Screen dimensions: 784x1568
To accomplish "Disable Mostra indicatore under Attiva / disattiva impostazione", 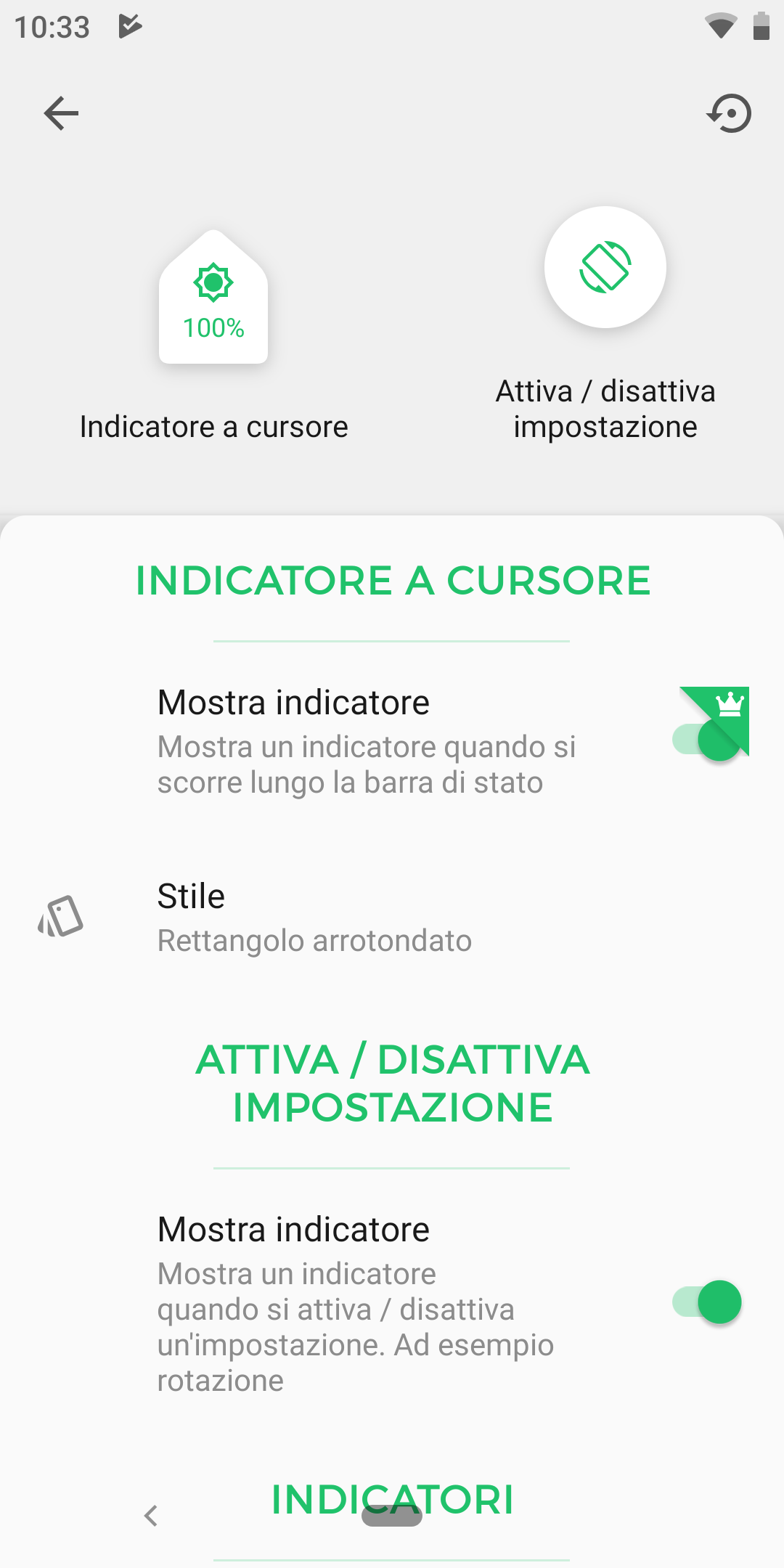I will [708, 1302].
